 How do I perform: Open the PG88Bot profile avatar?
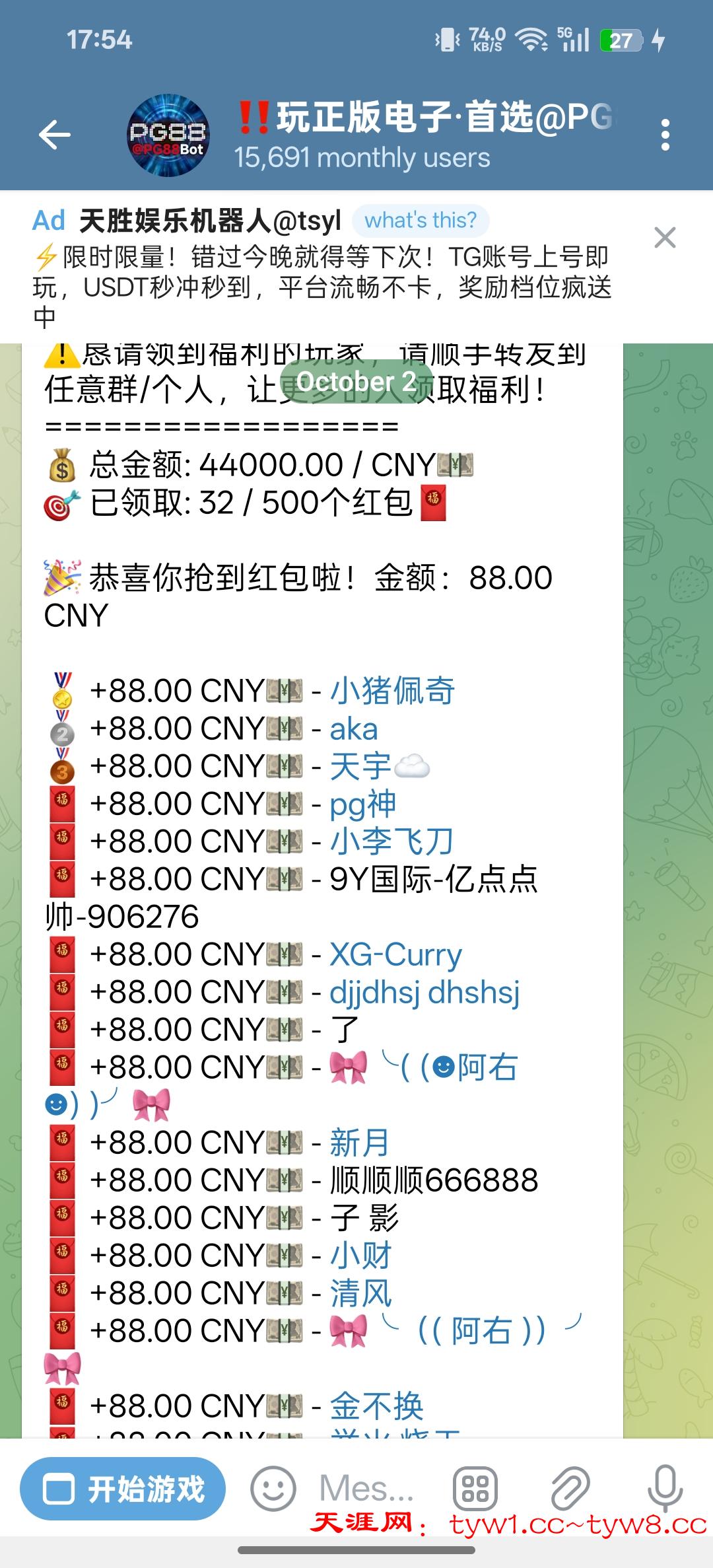pyautogui.click(x=168, y=135)
